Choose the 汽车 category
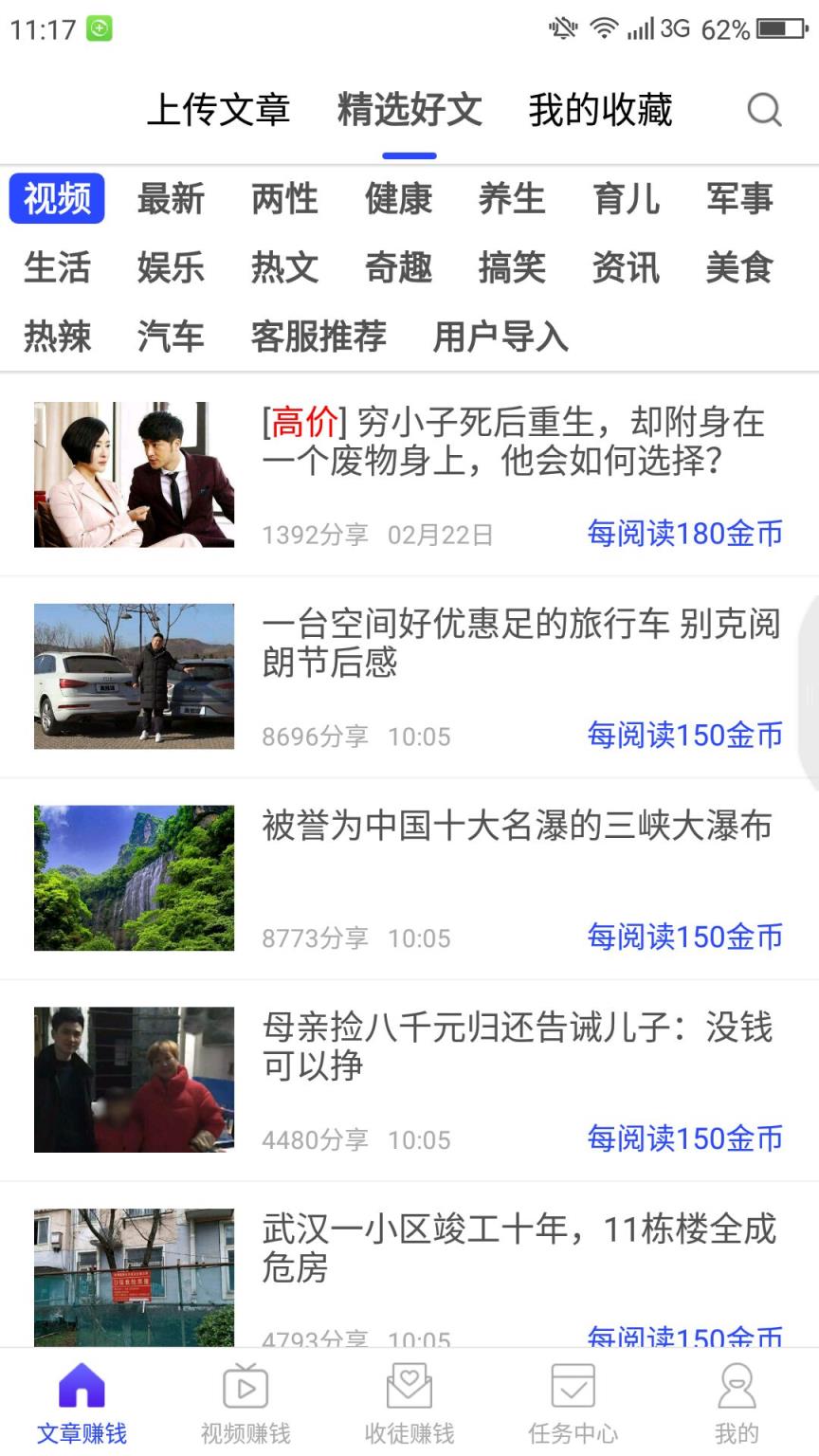 pos(173,337)
